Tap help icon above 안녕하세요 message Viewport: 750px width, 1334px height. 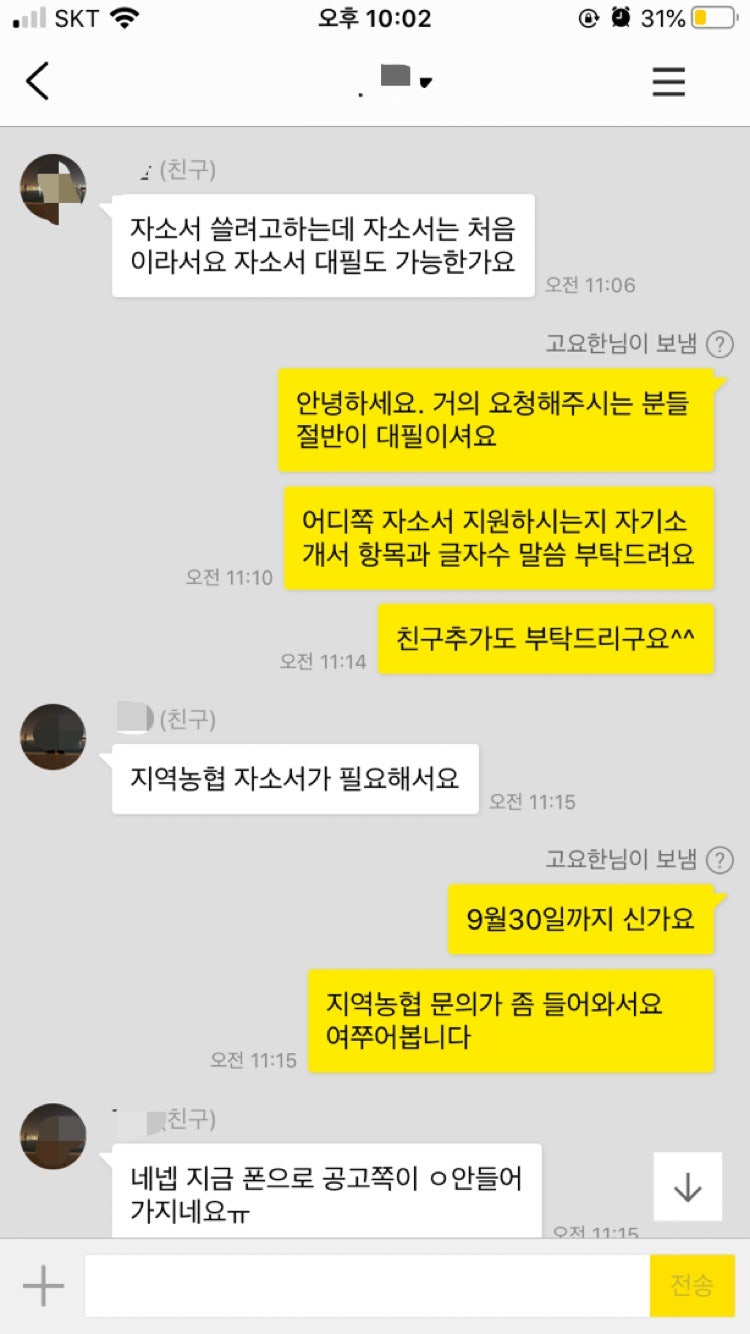click(719, 345)
